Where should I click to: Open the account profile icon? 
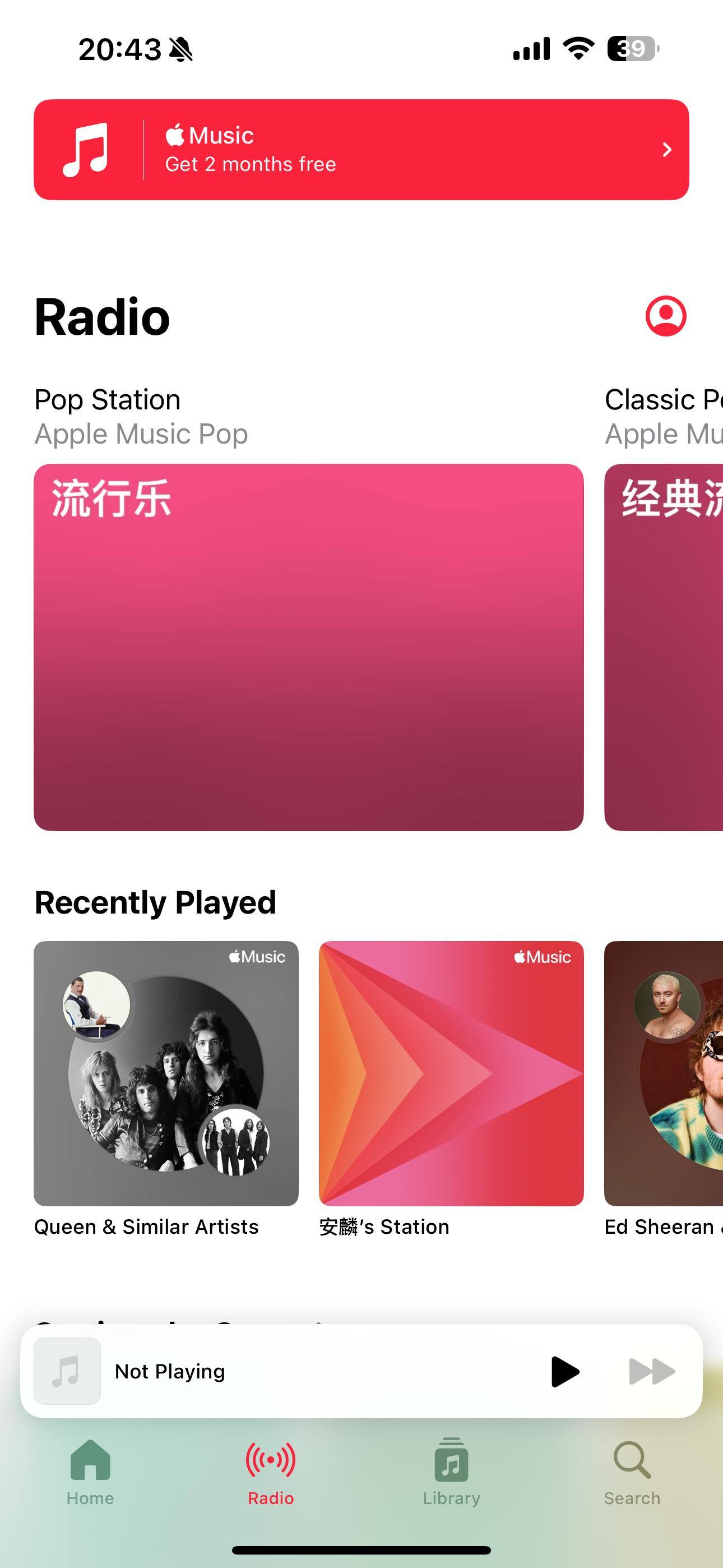665,316
